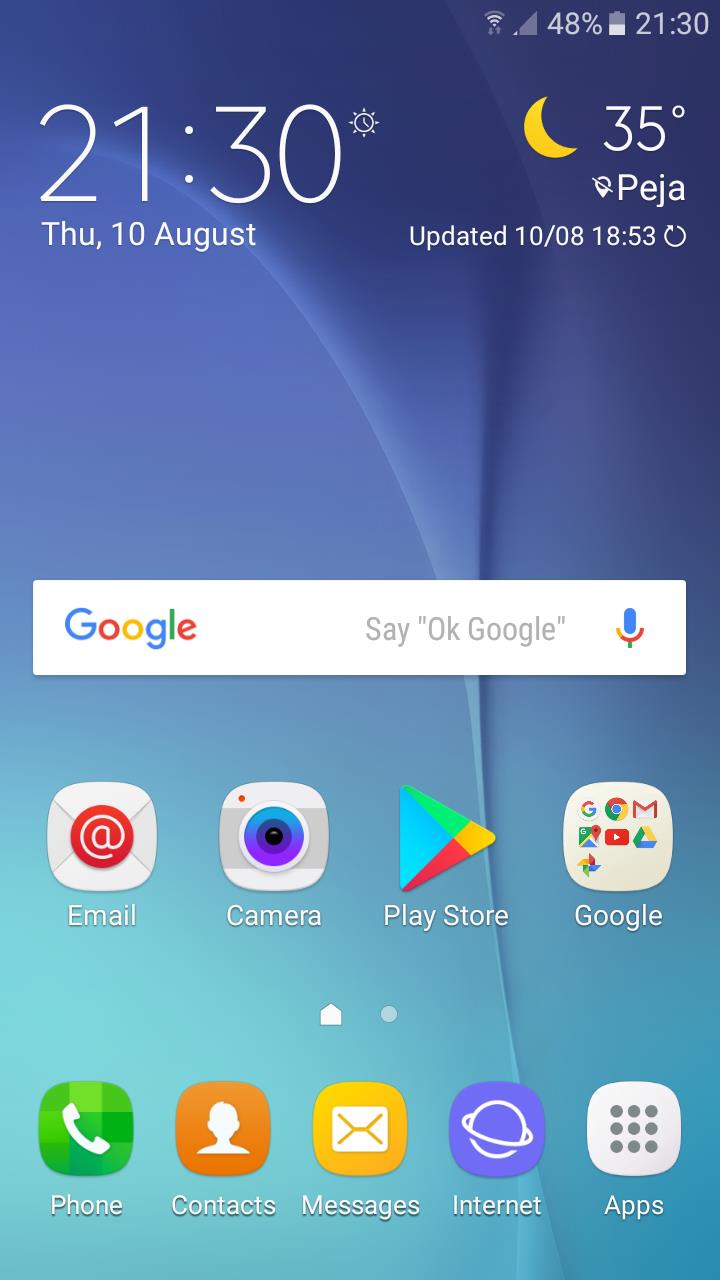
Task: Select the home page indicator
Action: pos(331,1014)
